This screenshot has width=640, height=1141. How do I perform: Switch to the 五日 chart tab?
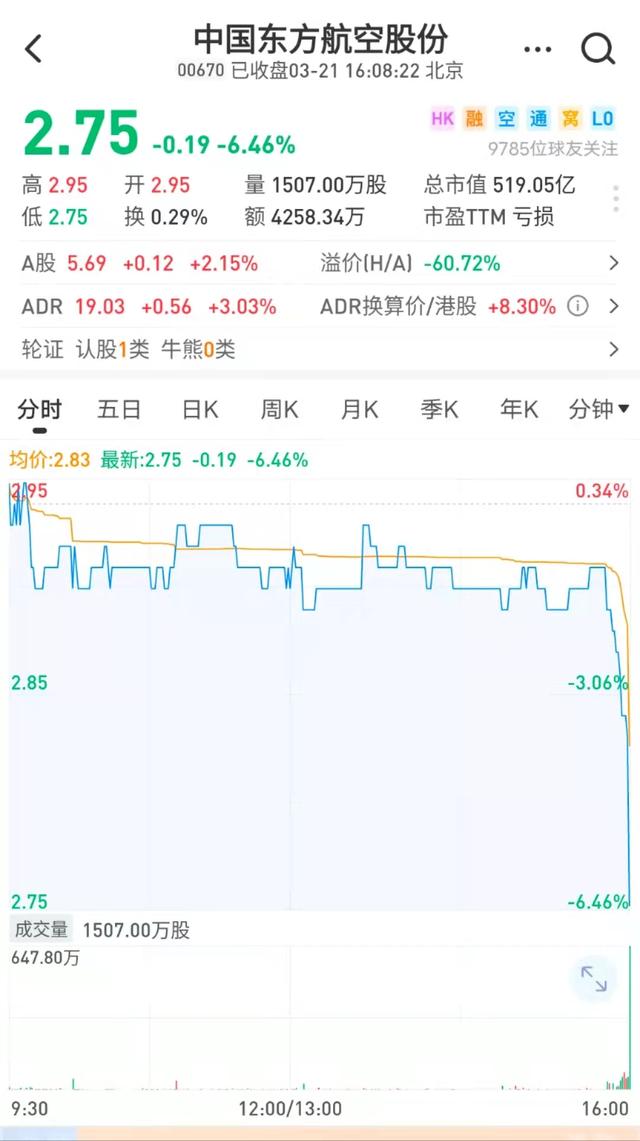[x=119, y=409]
